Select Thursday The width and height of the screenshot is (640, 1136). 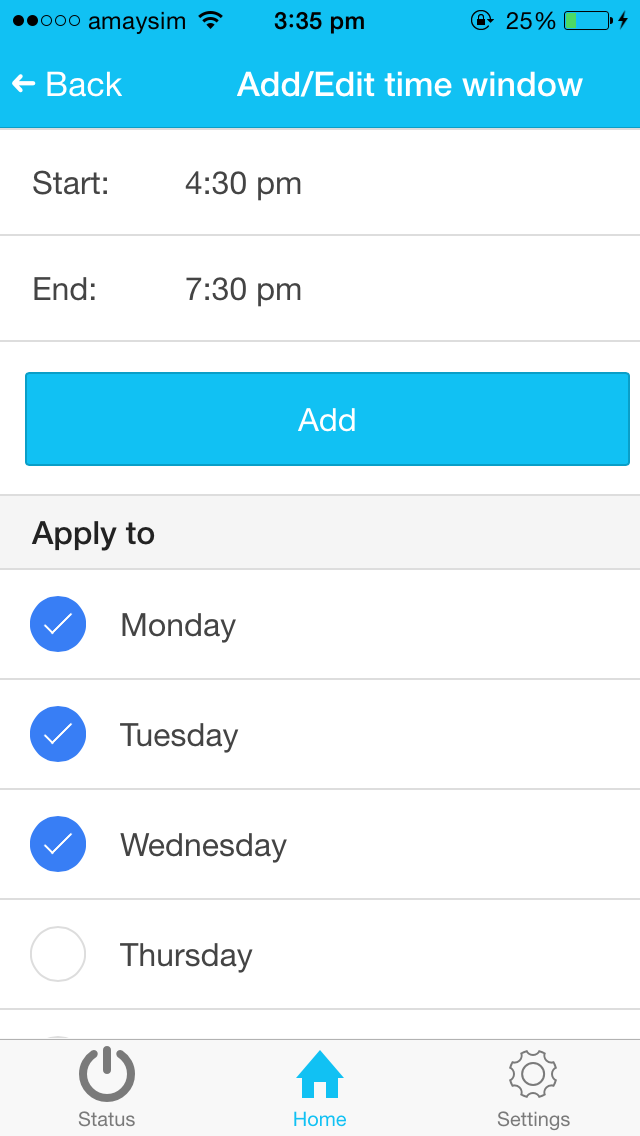coord(58,954)
